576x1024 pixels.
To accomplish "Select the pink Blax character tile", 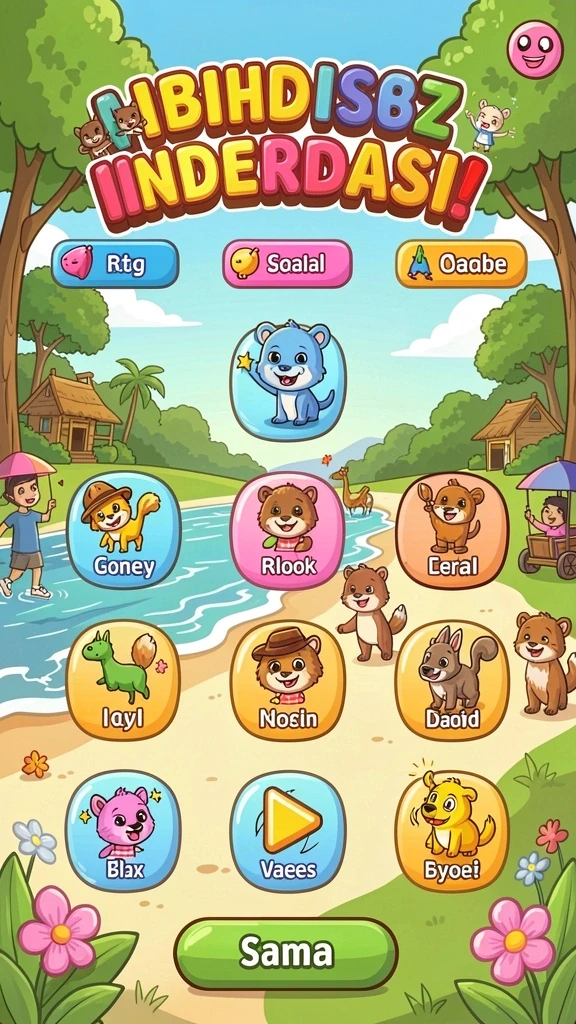I will point(123,831).
